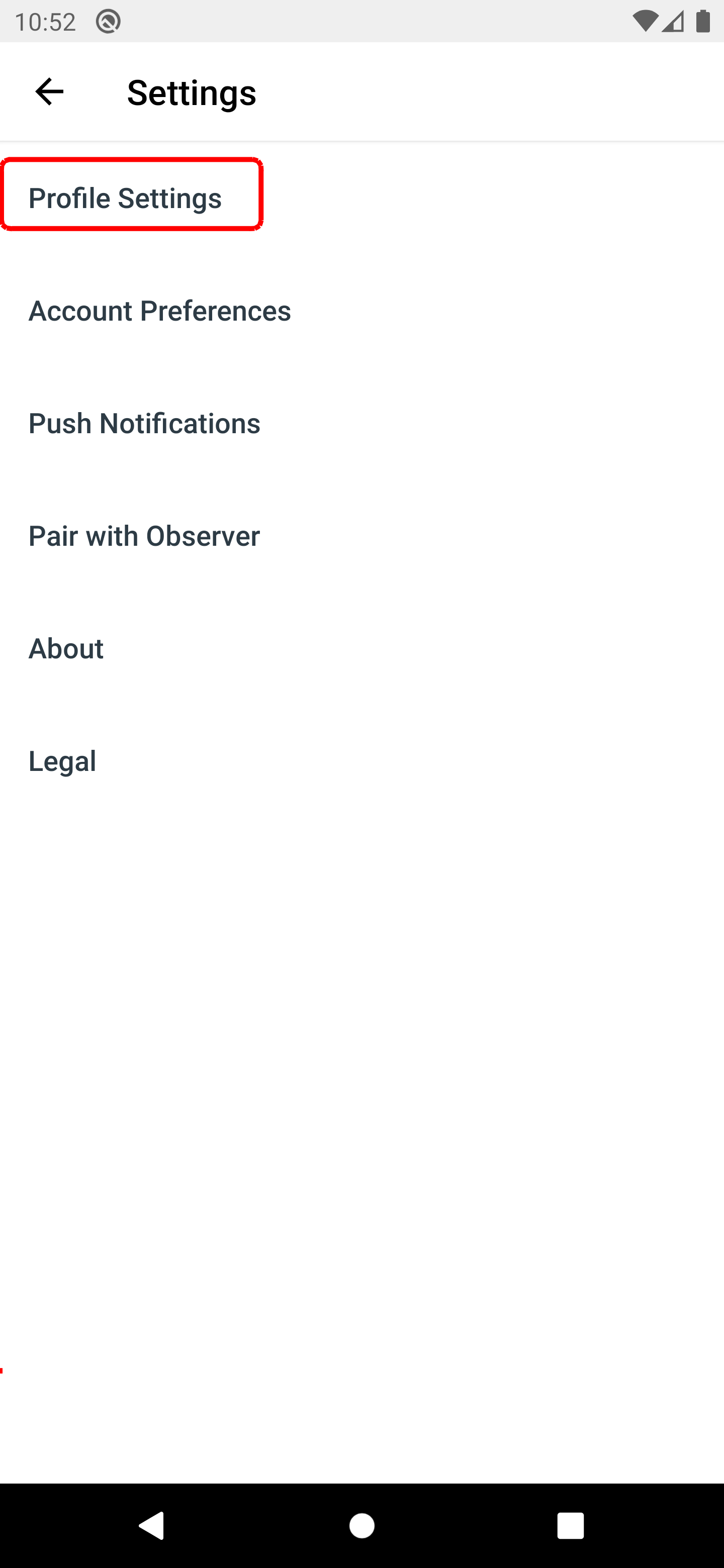Open Account Preferences
The width and height of the screenshot is (724, 1568).
[x=159, y=311]
